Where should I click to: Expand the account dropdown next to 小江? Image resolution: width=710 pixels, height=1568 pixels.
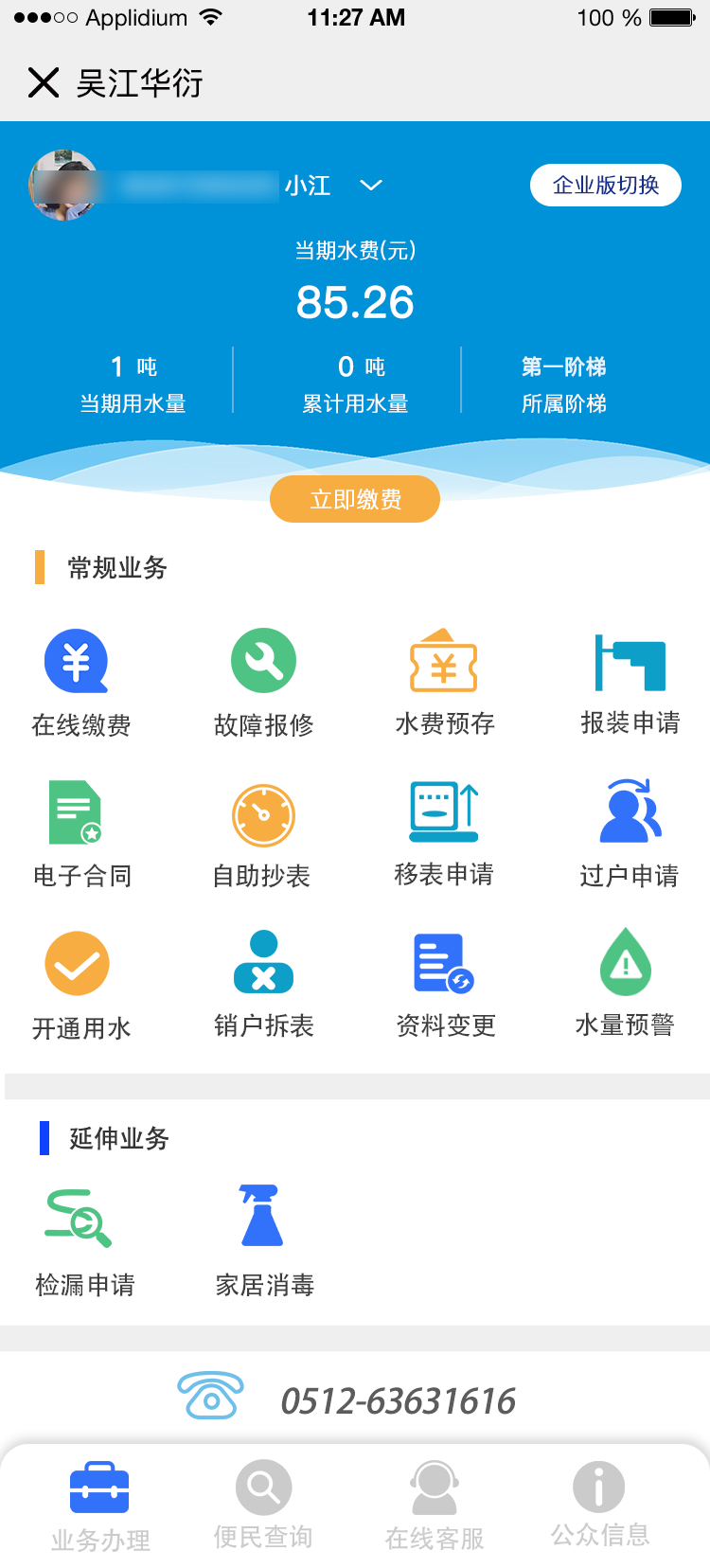371,186
